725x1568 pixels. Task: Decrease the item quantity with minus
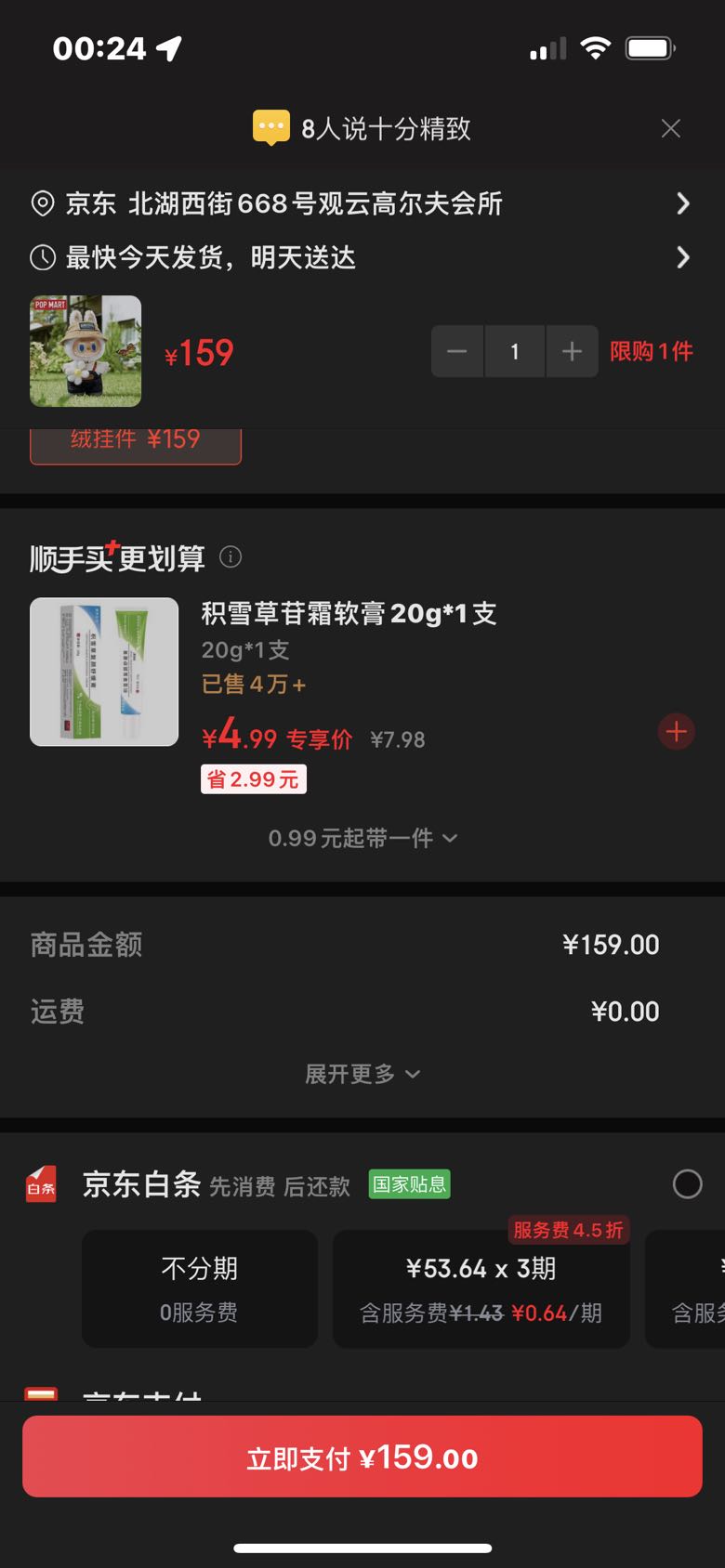pos(456,351)
